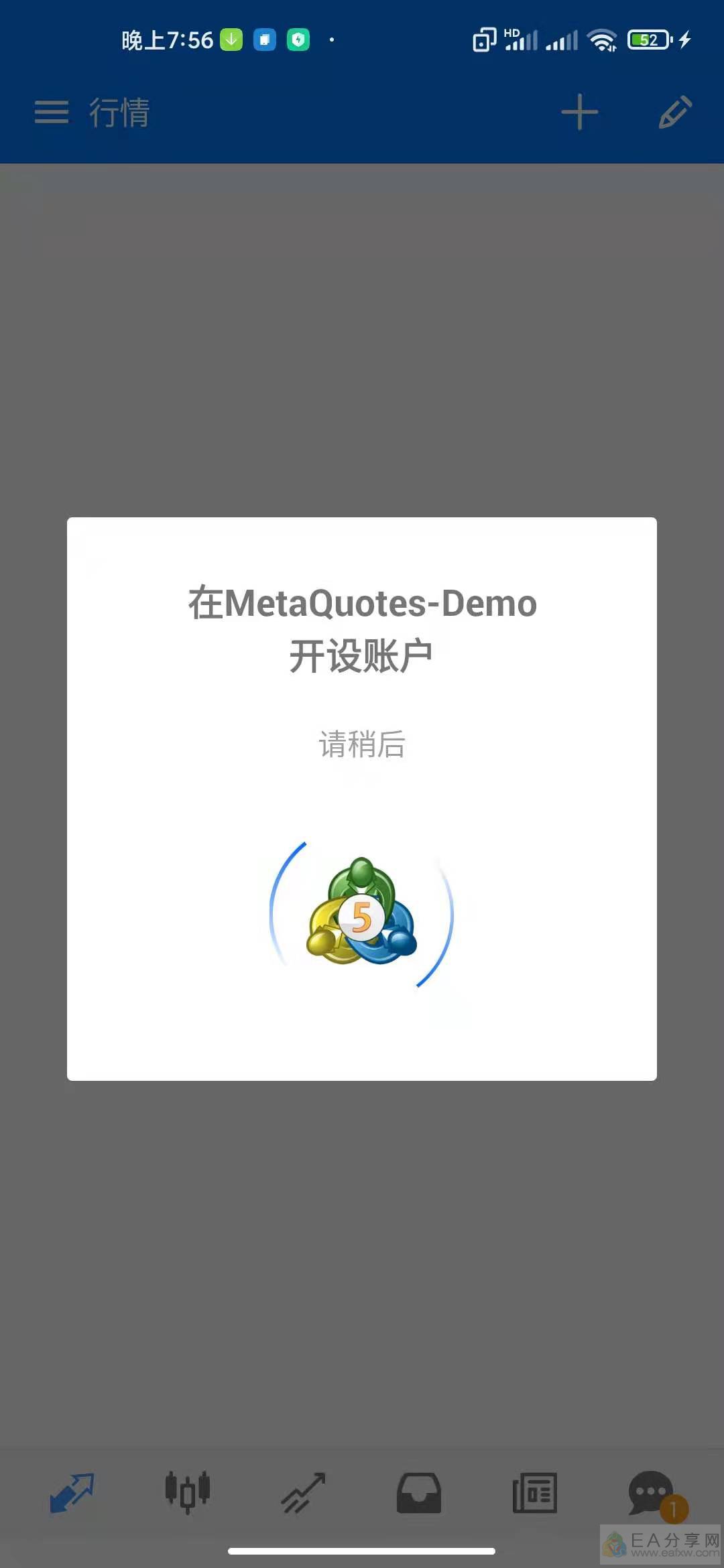Switch to the candlestick Chart tab

tap(188, 1493)
